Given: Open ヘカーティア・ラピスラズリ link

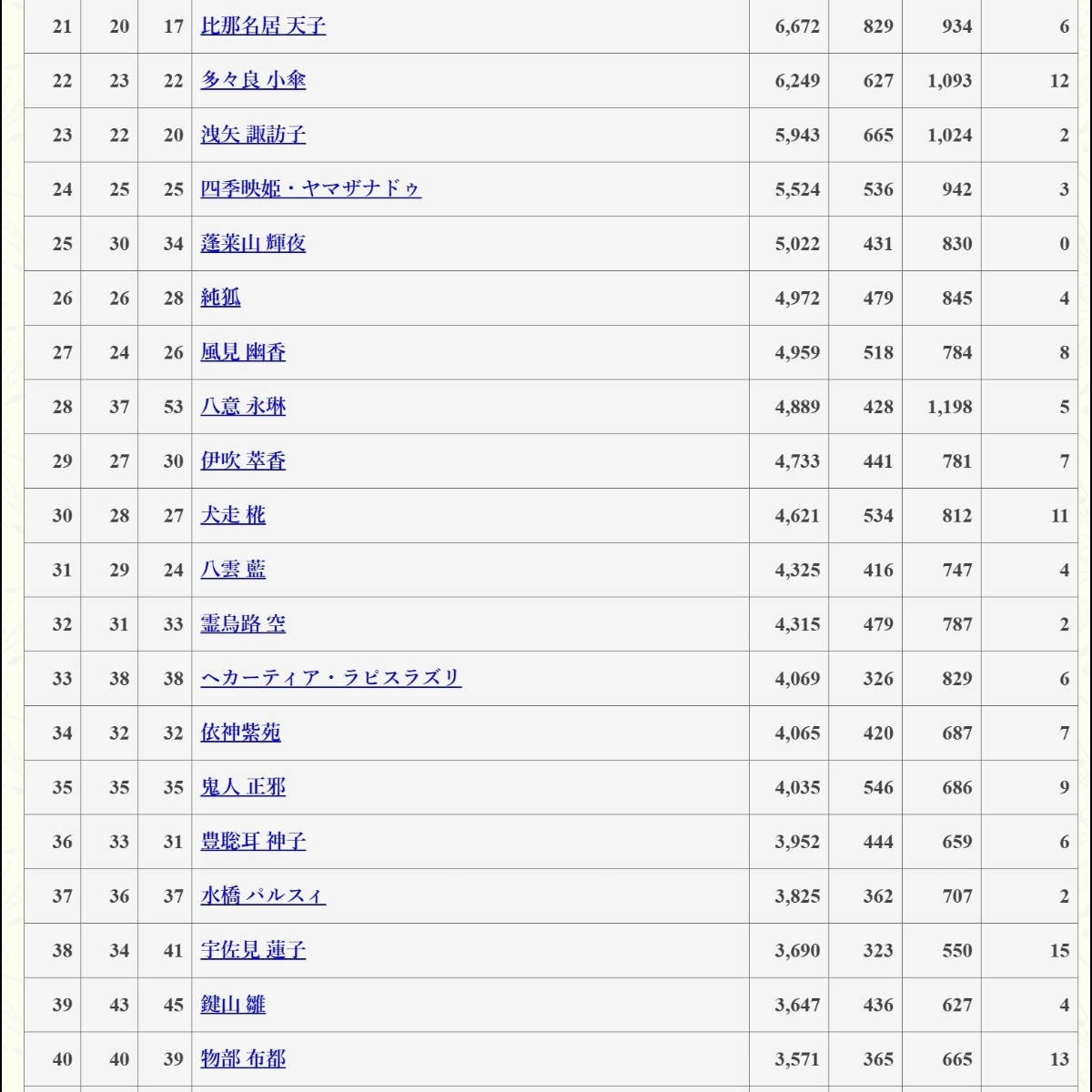Looking at the screenshot, I should pos(330,679).
